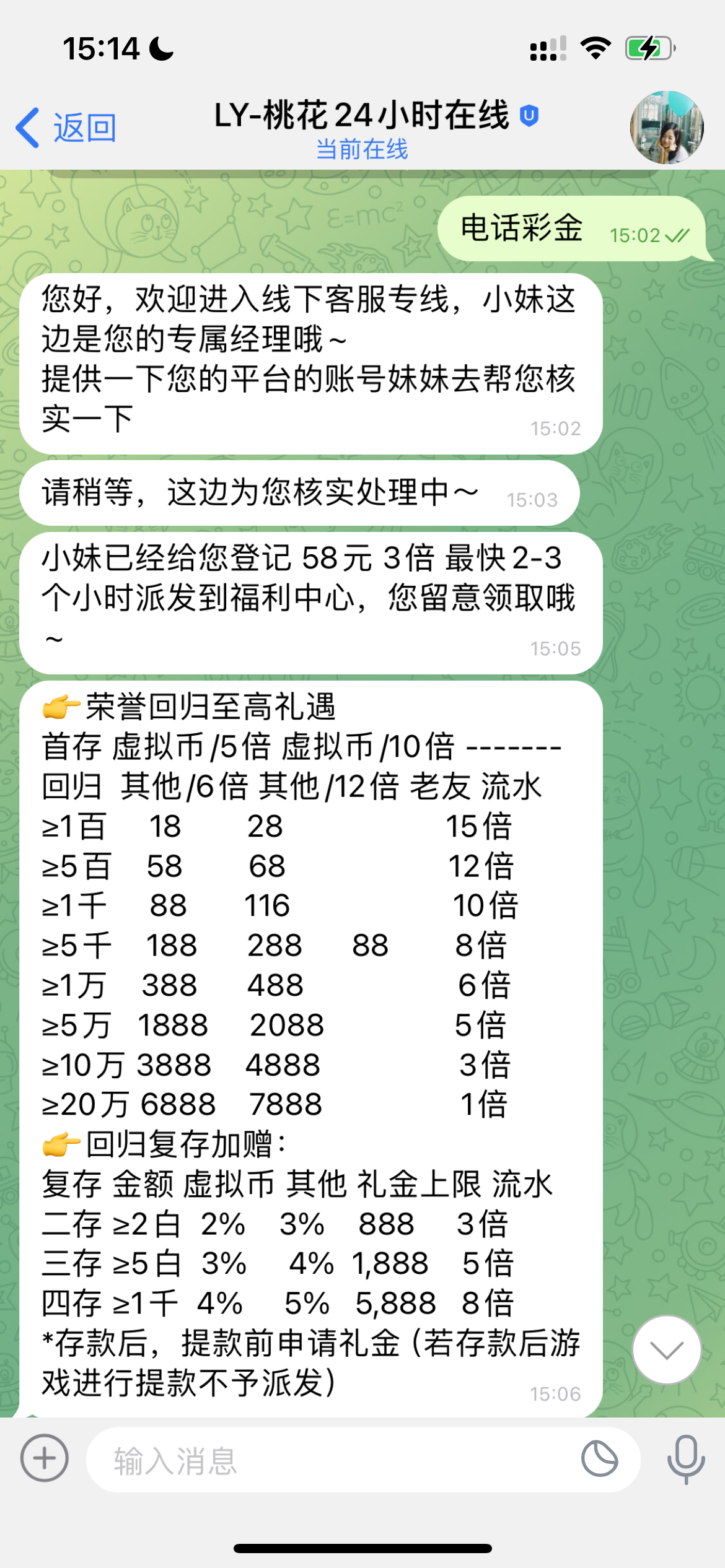The width and height of the screenshot is (725, 1568).
Task: Open the attachment plus menu
Action: pyautogui.click(x=45, y=1458)
